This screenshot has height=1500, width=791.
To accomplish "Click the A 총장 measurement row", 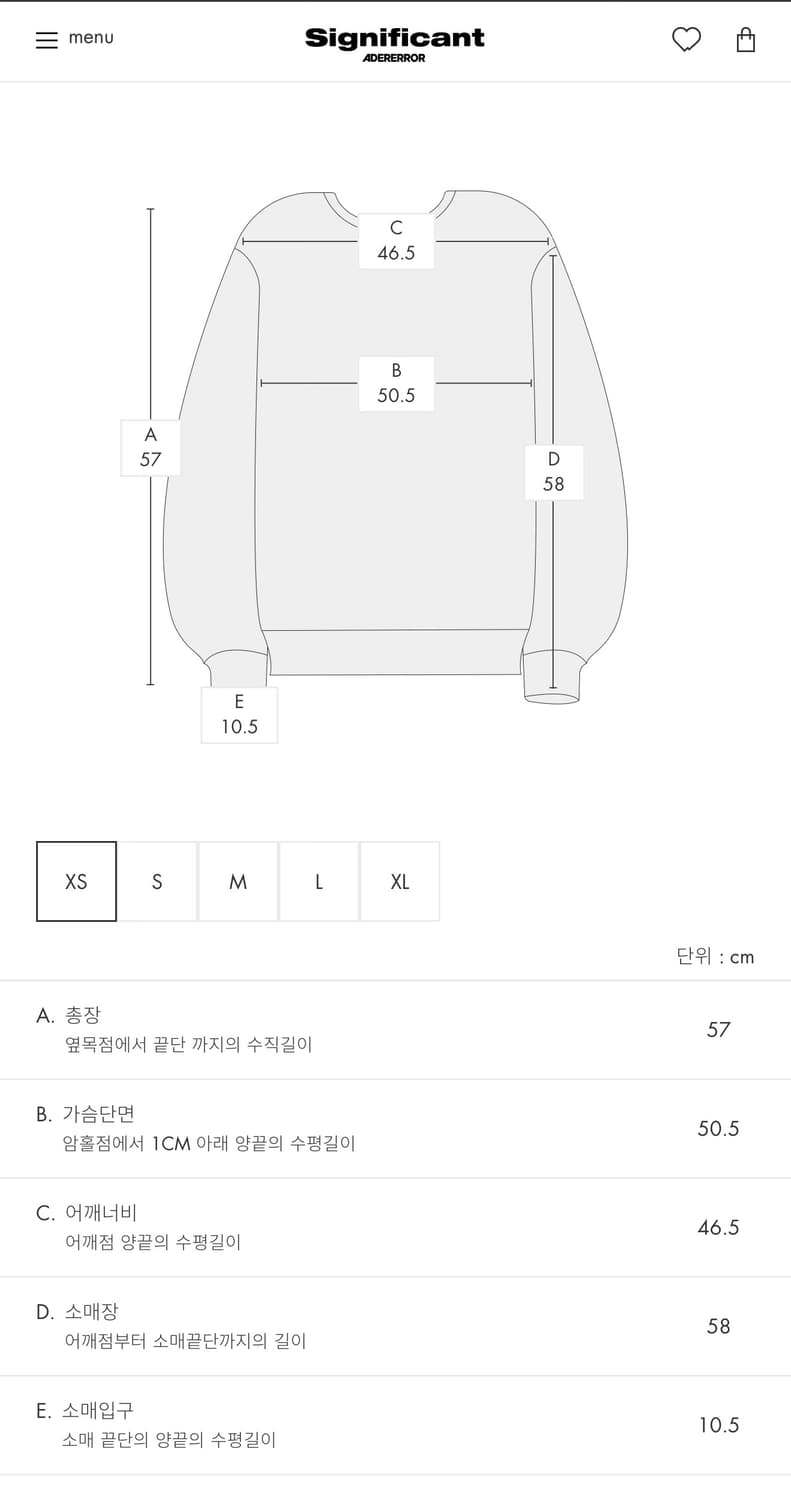I will [395, 1029].
